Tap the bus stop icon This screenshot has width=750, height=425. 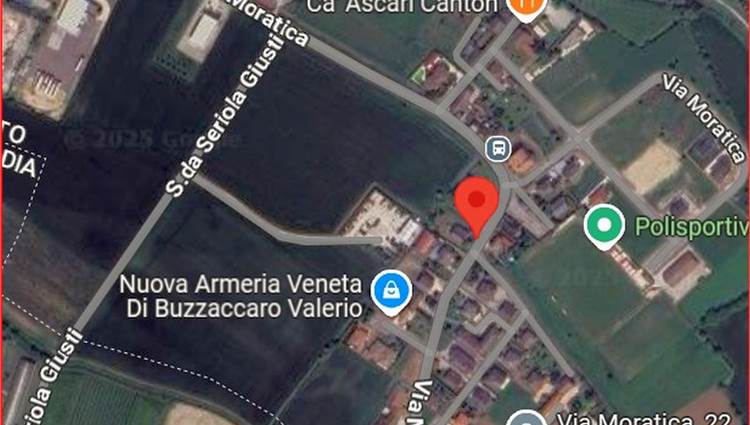[x=498, y=149]
